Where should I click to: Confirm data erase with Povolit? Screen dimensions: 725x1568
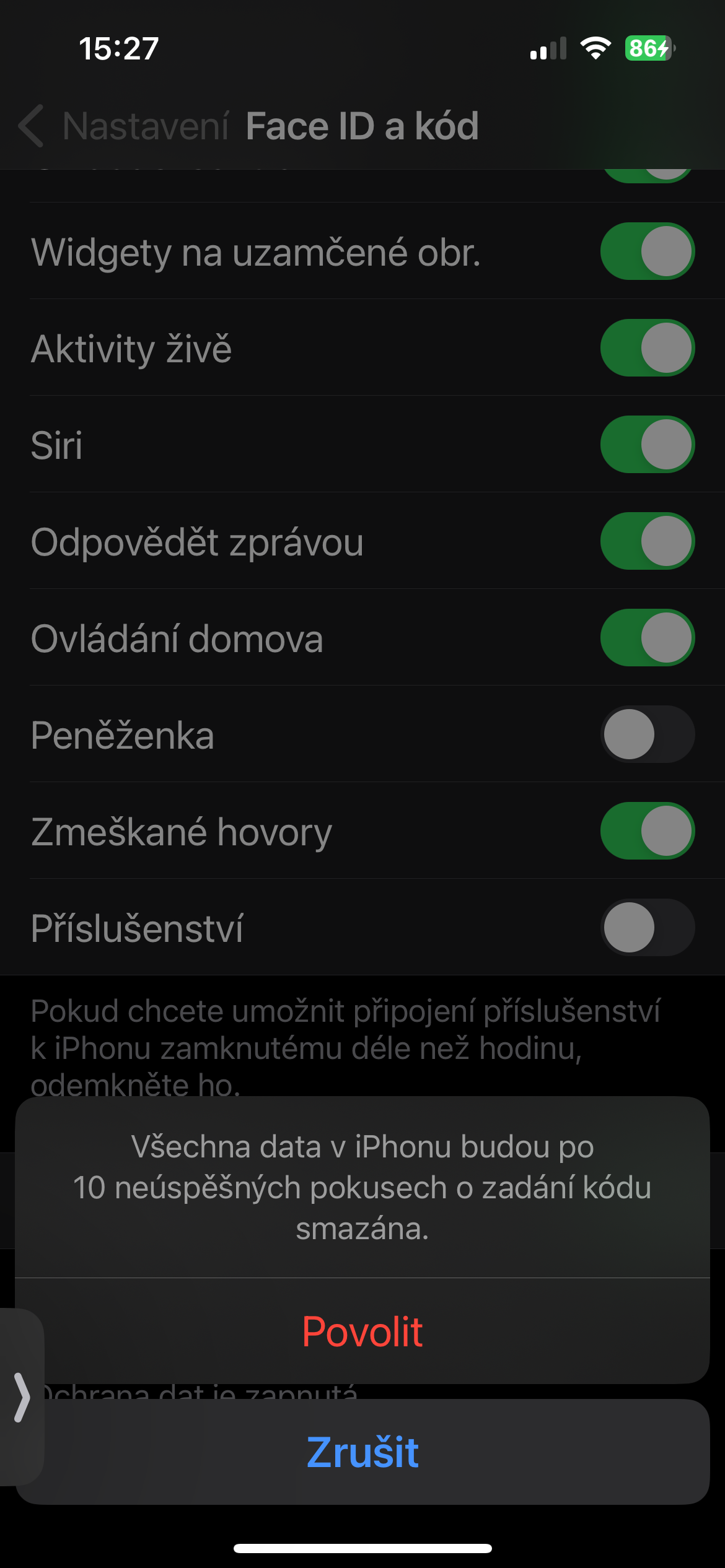coord(362,1331)
